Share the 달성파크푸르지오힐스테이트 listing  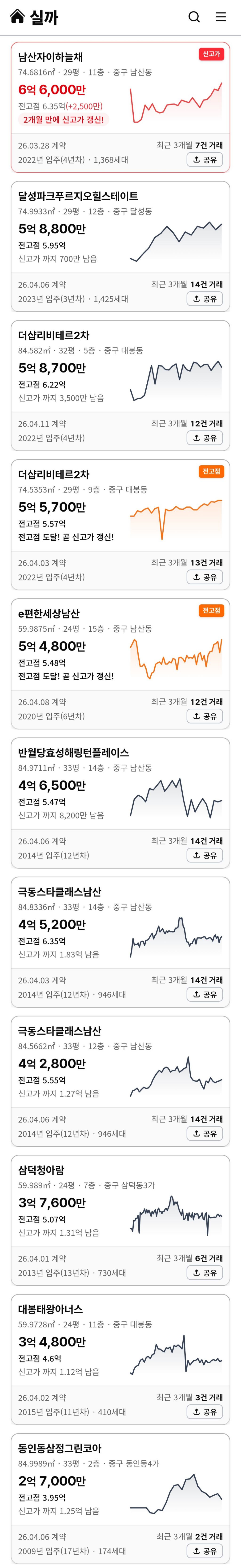coord(205,299)
